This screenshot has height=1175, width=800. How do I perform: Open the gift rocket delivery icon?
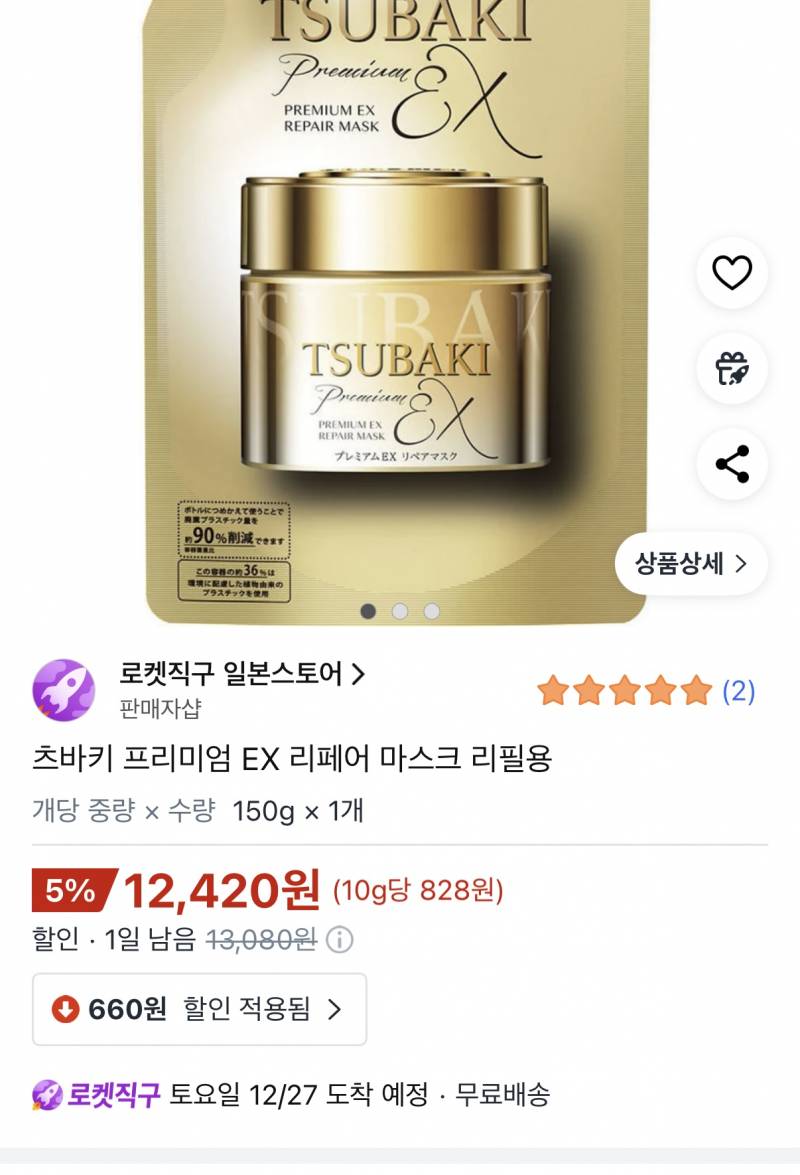(x=733, y=369)
